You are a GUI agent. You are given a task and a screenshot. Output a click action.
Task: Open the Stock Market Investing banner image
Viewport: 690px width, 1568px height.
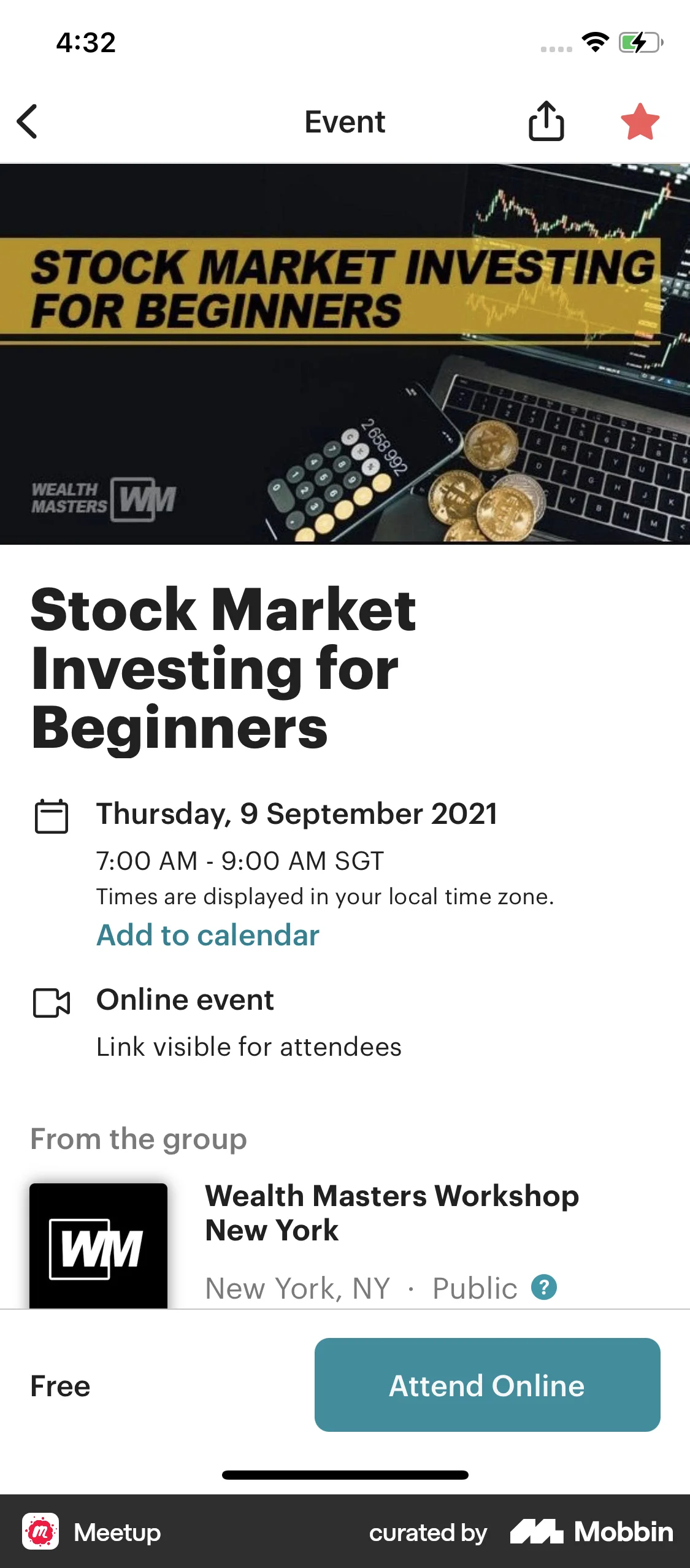[345, 354]
